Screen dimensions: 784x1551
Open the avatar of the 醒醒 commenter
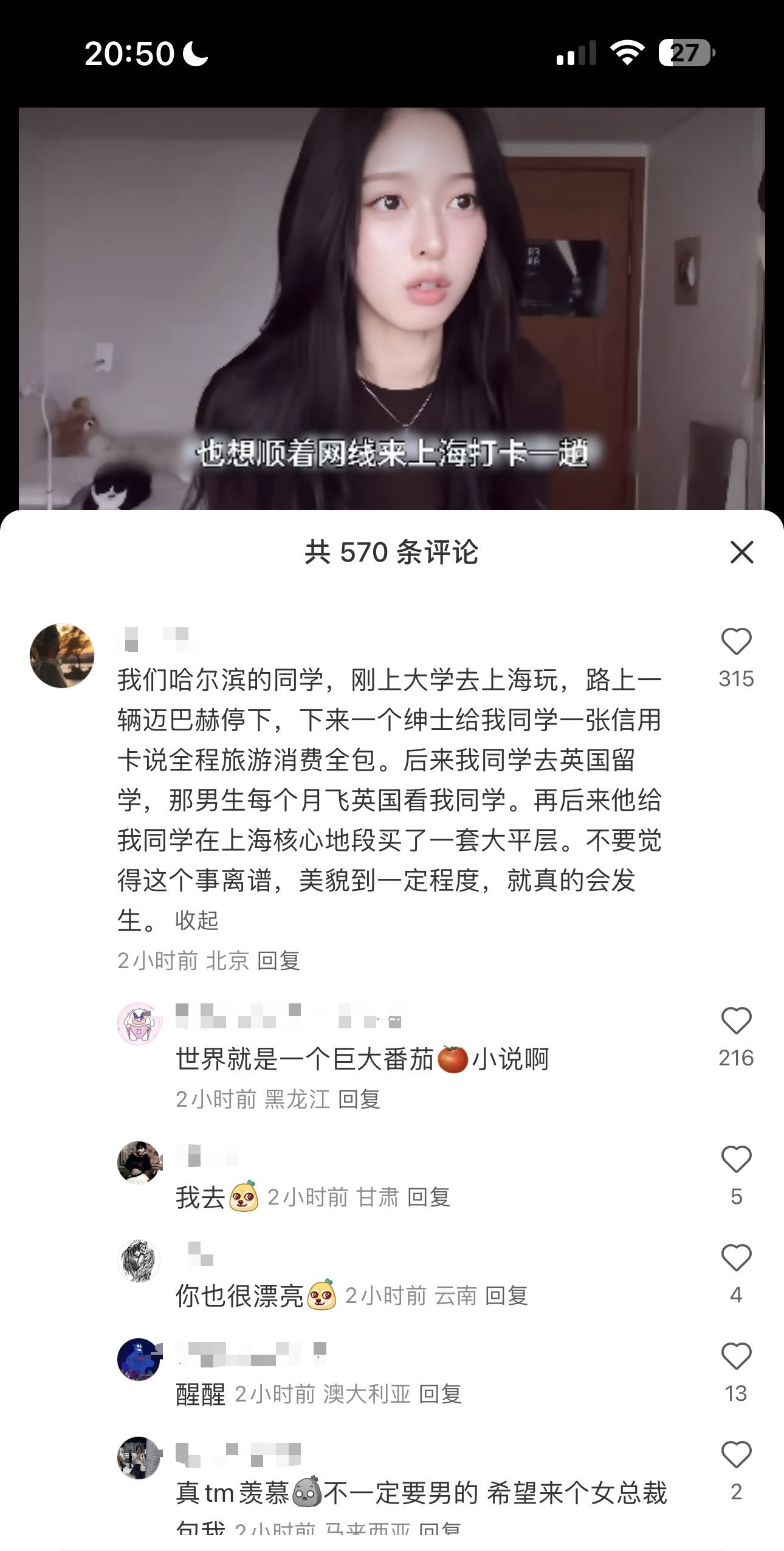coord(139,1359)
